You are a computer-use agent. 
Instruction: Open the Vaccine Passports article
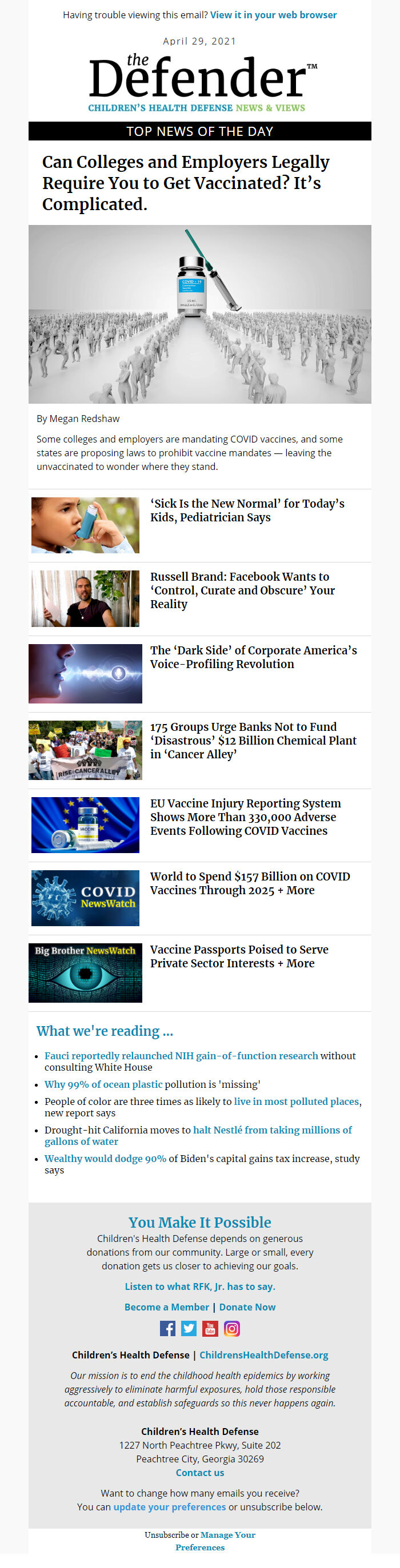point(239,956)
